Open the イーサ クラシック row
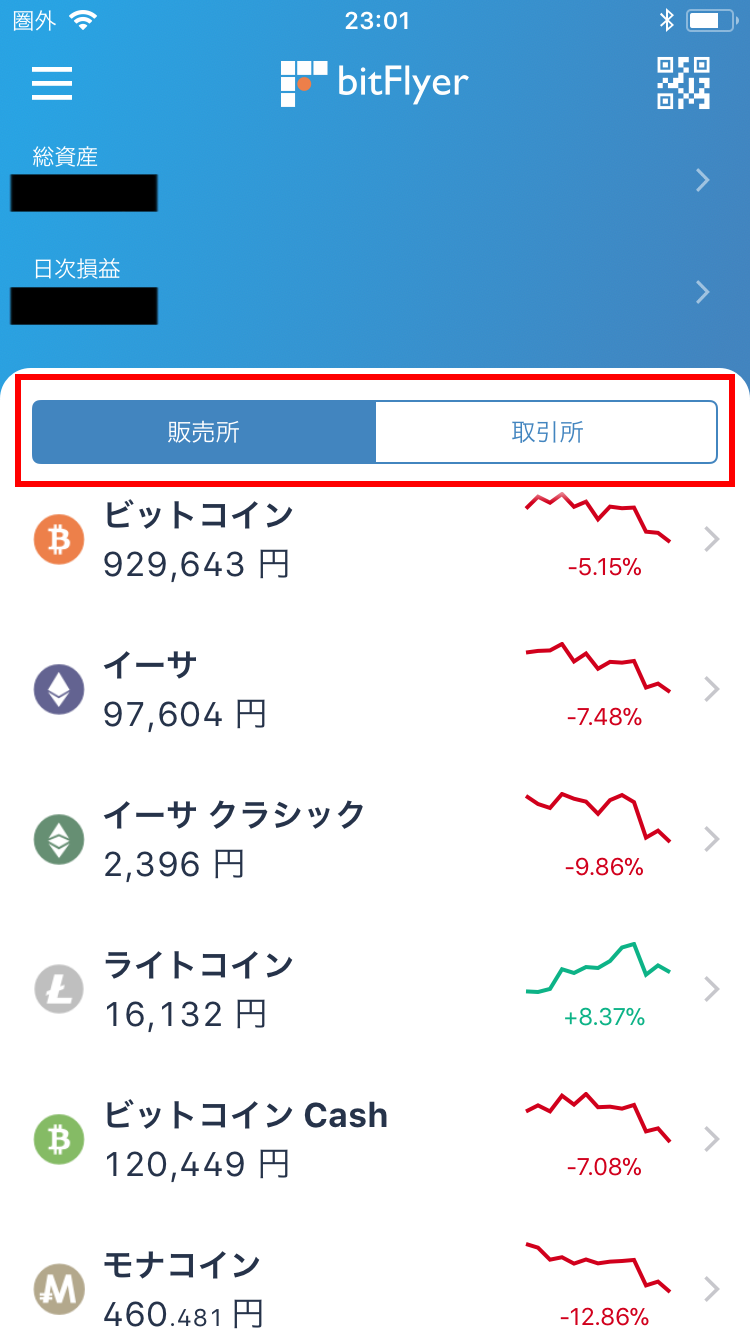Screen dimensions: 750x1334 [x=375, y=839]
